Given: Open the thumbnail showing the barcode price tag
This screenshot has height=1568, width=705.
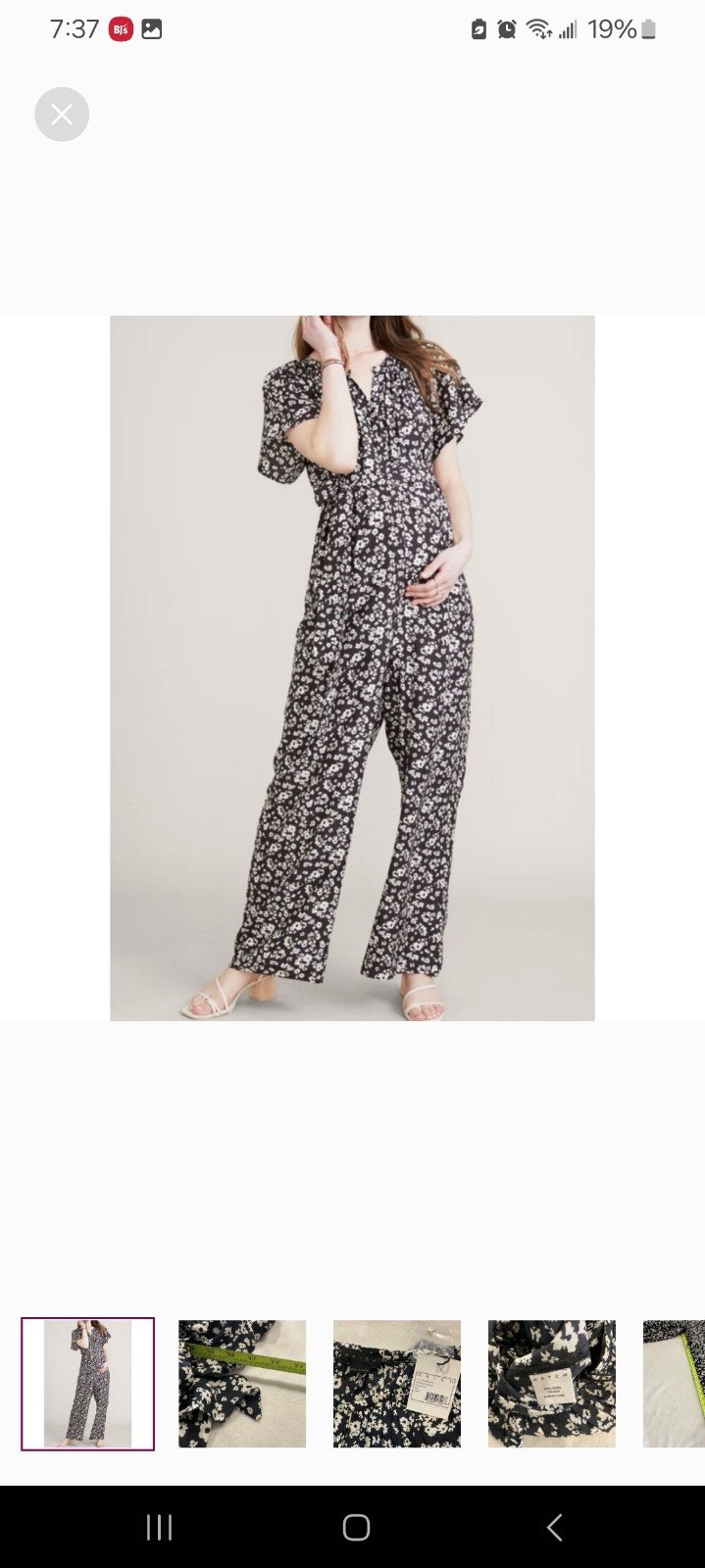Looking at the screenshot, I should [397, 1384].
